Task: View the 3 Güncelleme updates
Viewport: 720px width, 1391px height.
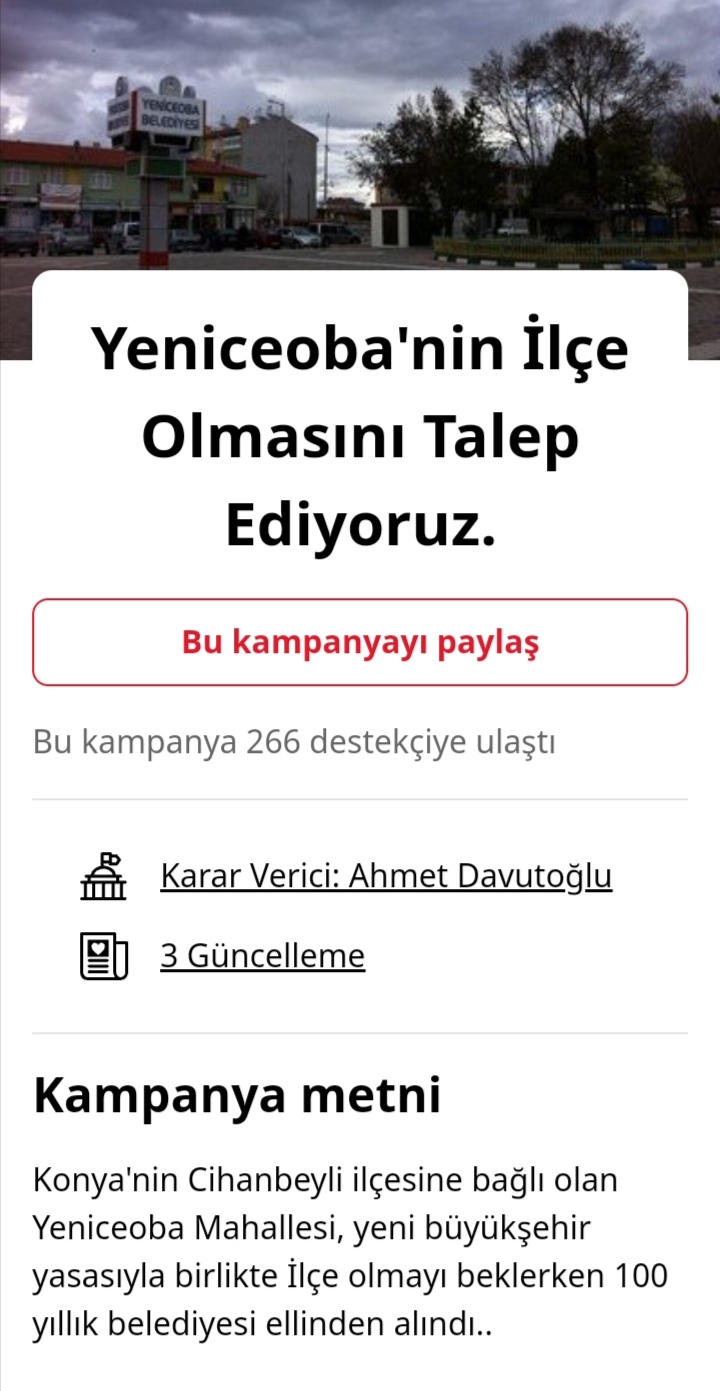Action: click(x=262, y=956)
